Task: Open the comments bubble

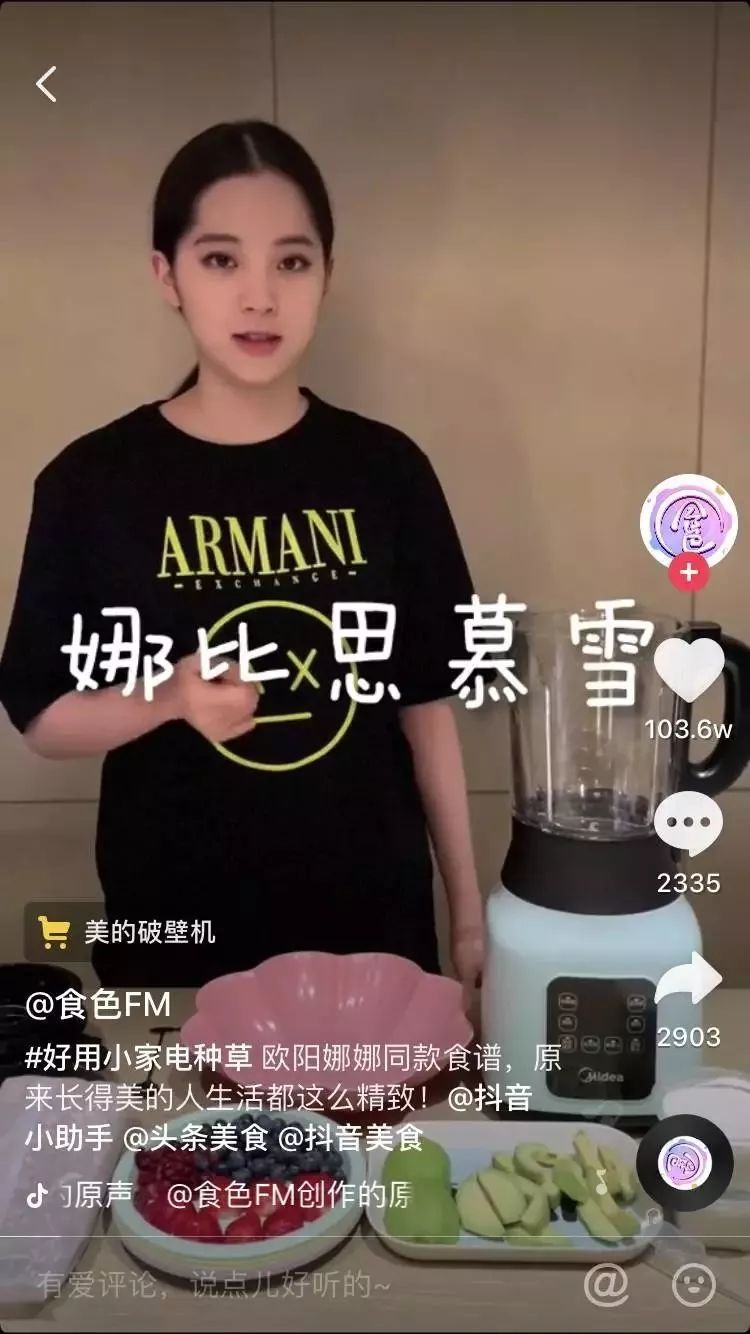Action: 688,823
